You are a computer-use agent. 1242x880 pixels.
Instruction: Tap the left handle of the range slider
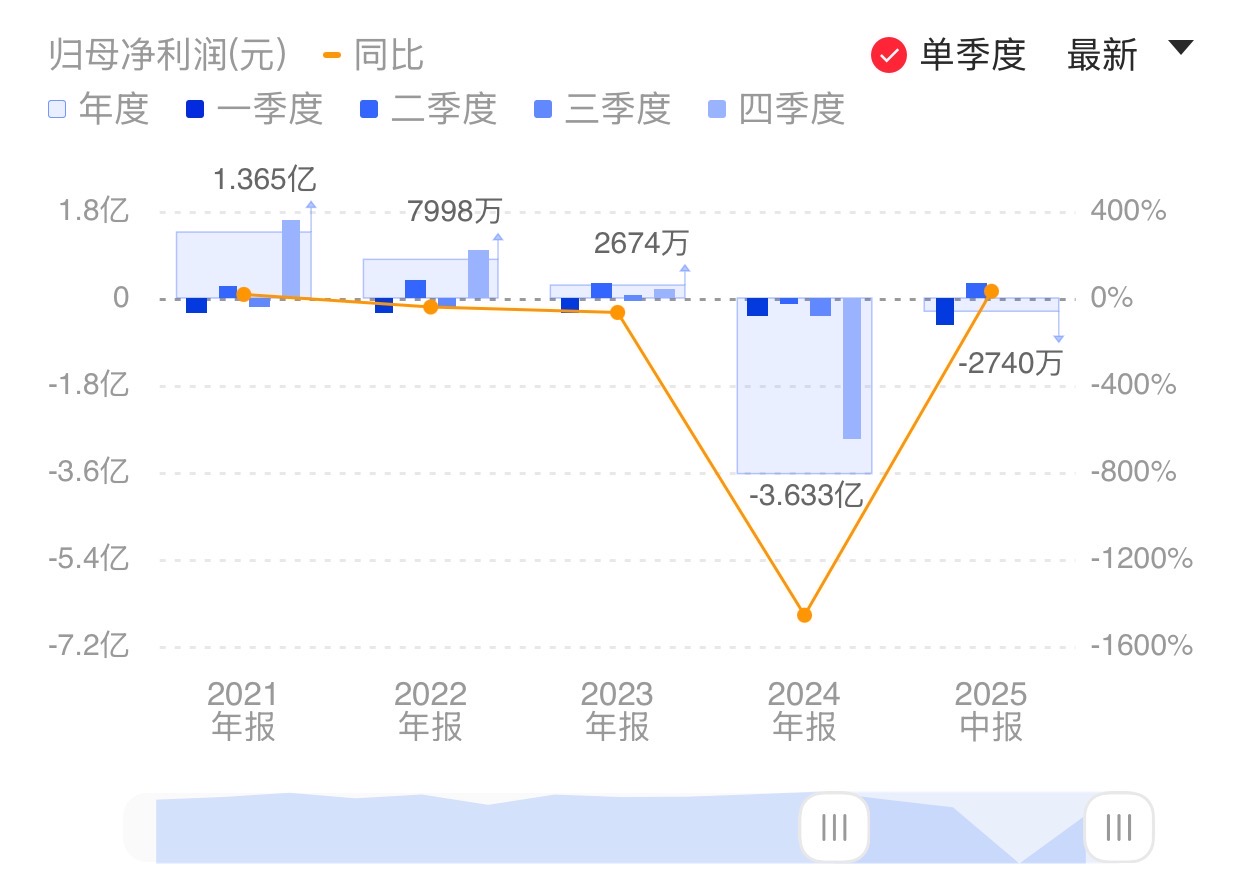tap(834, 827)
